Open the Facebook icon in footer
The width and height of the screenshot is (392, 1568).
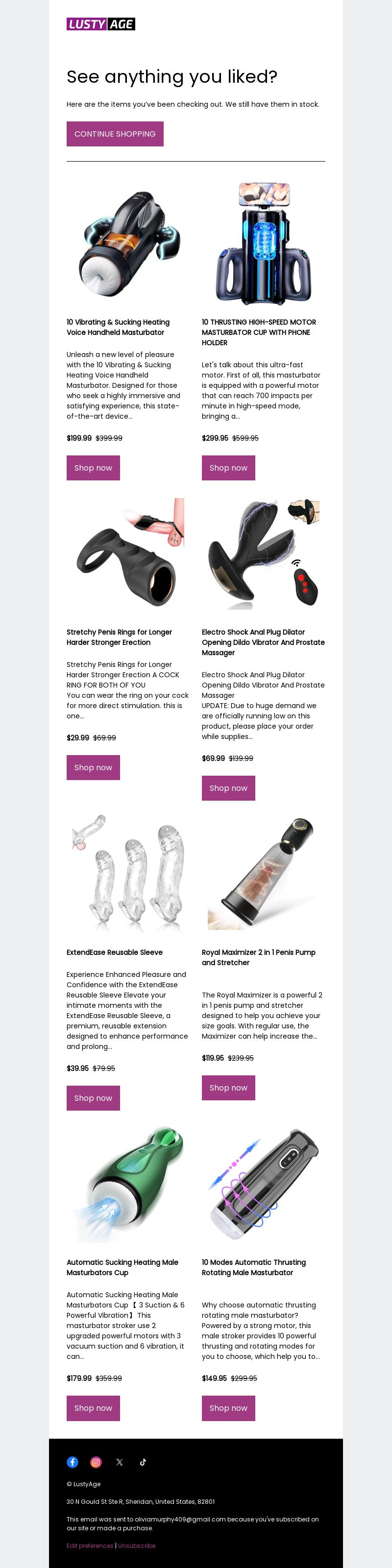(x=73, y=1462)
